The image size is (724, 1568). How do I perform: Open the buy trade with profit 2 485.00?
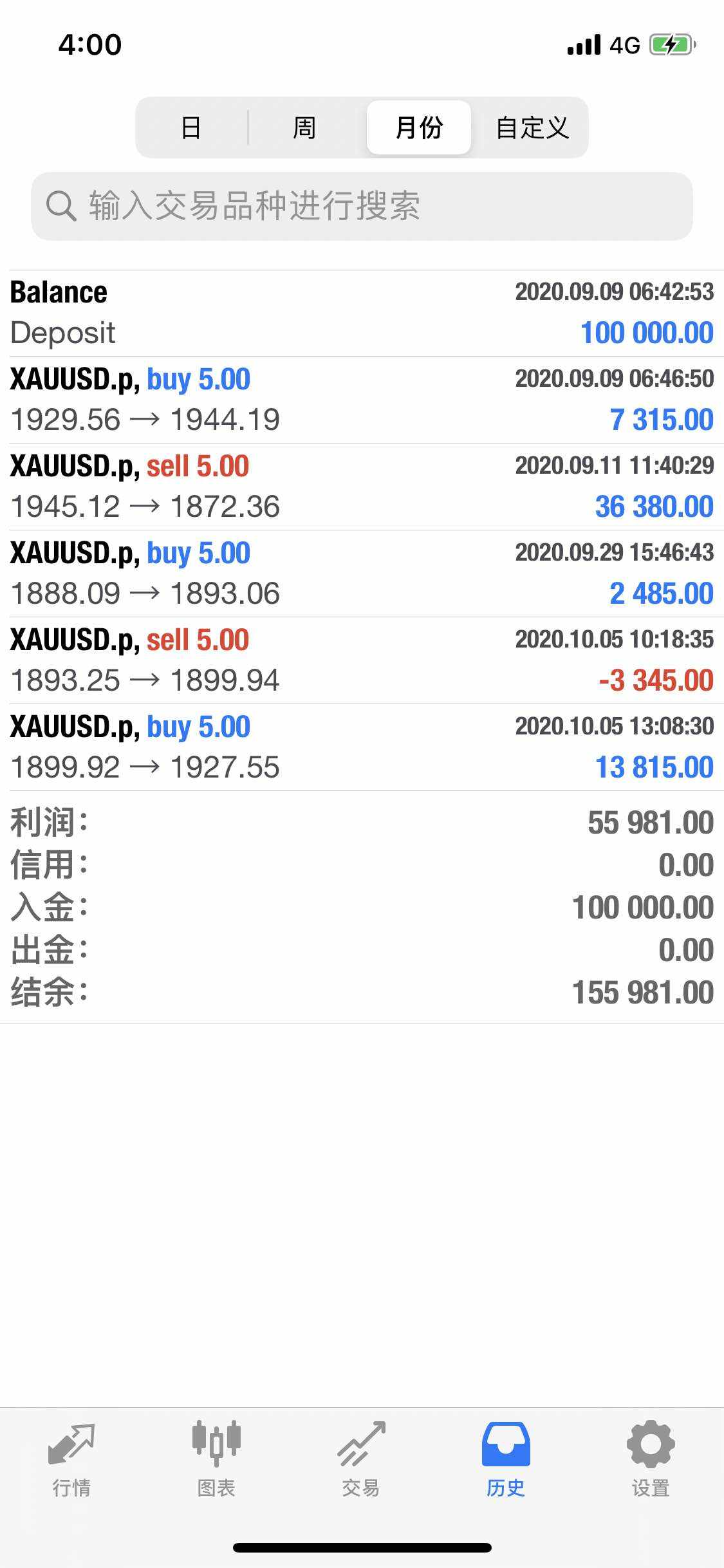362,574
